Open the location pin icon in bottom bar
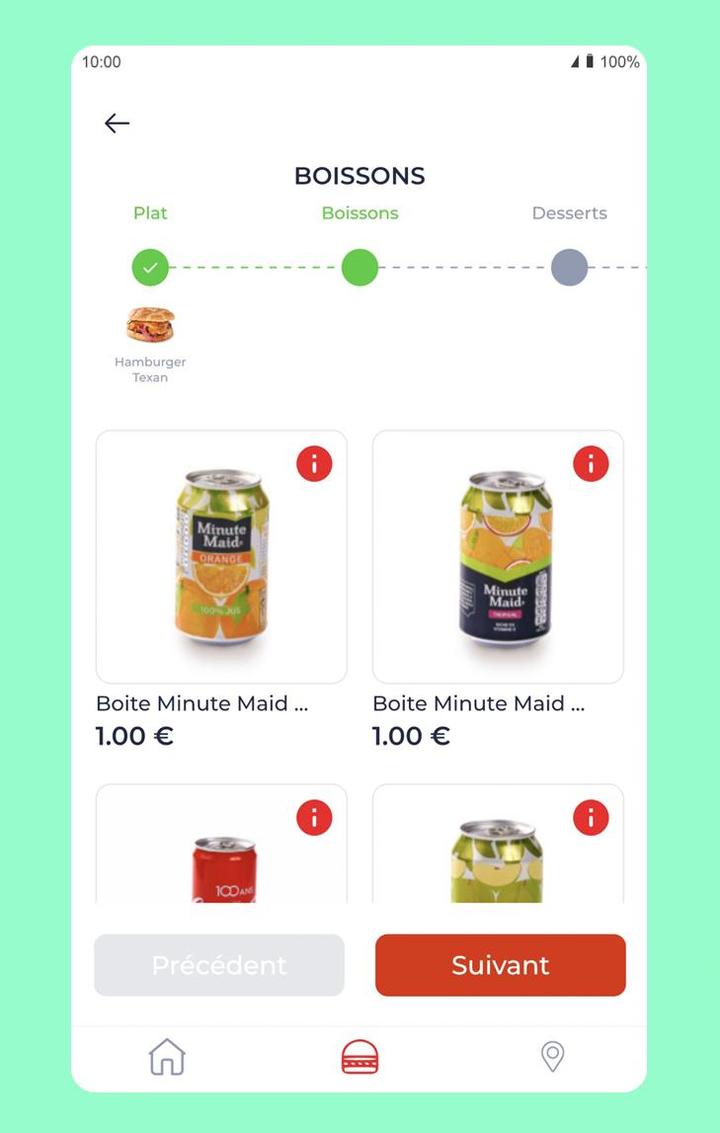 [553, 1057]
